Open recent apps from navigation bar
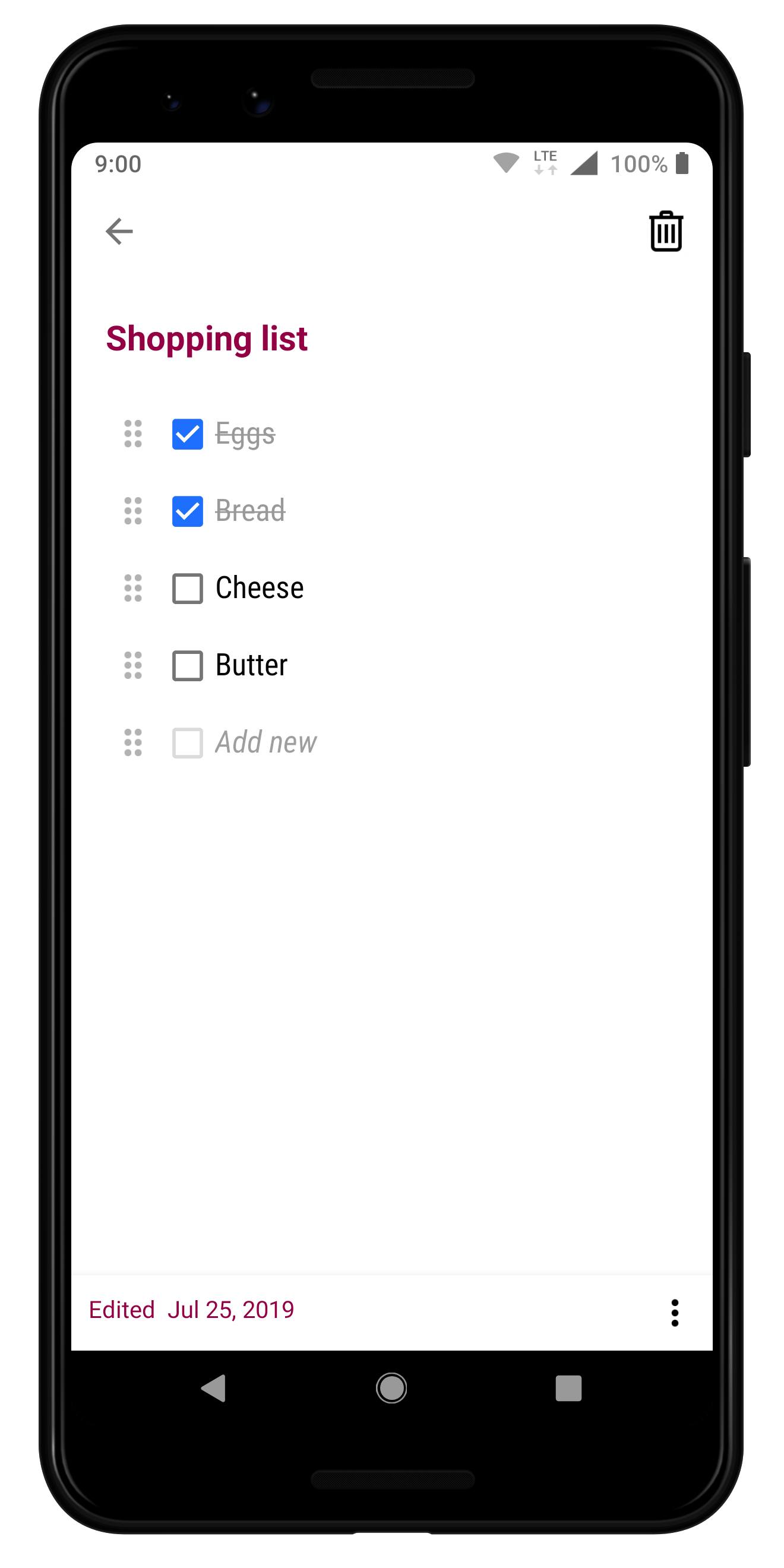Screen dimensions: 784x1568 coord(568,1389)
